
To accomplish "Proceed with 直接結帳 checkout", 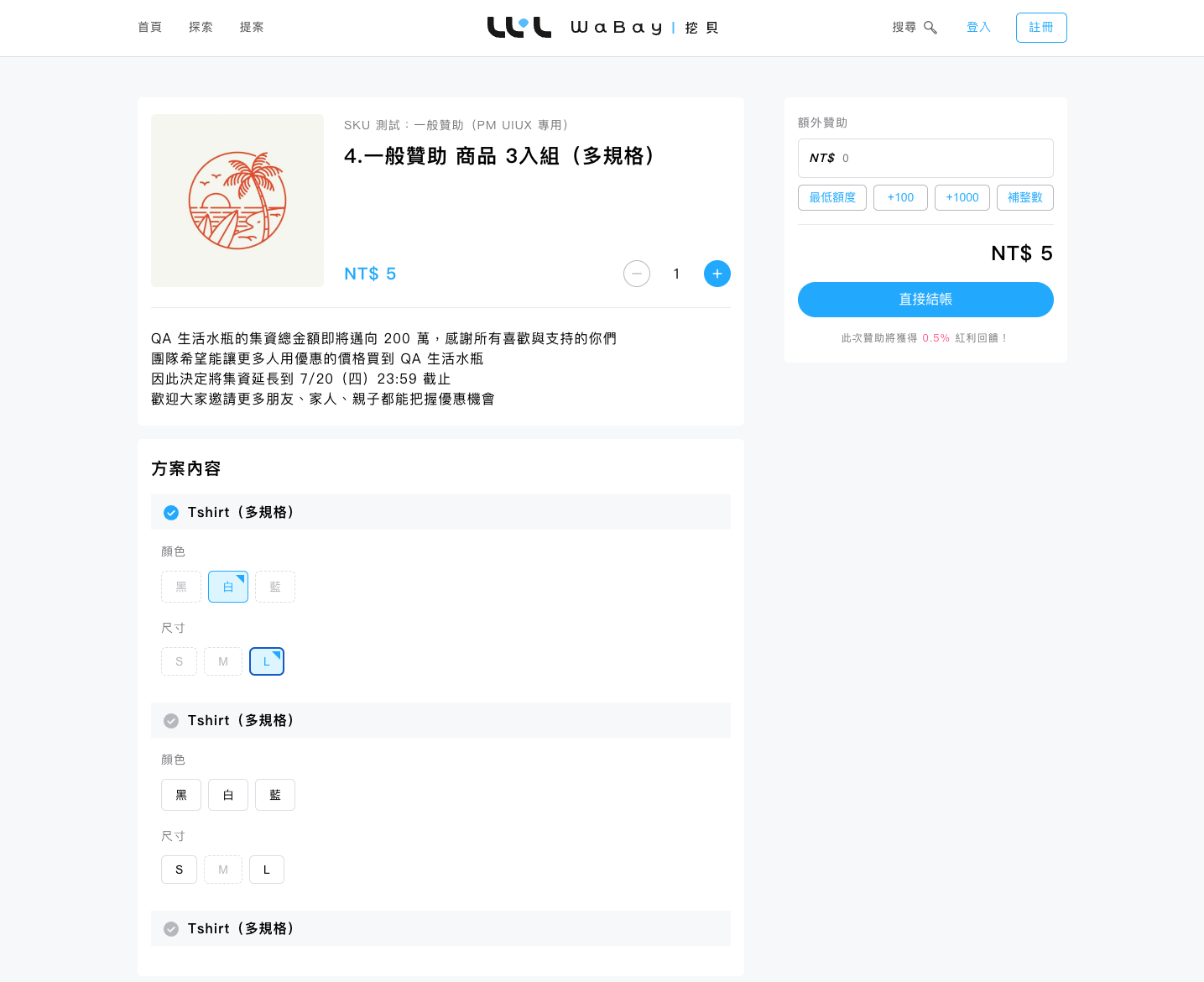I will [x=925, y=300].
